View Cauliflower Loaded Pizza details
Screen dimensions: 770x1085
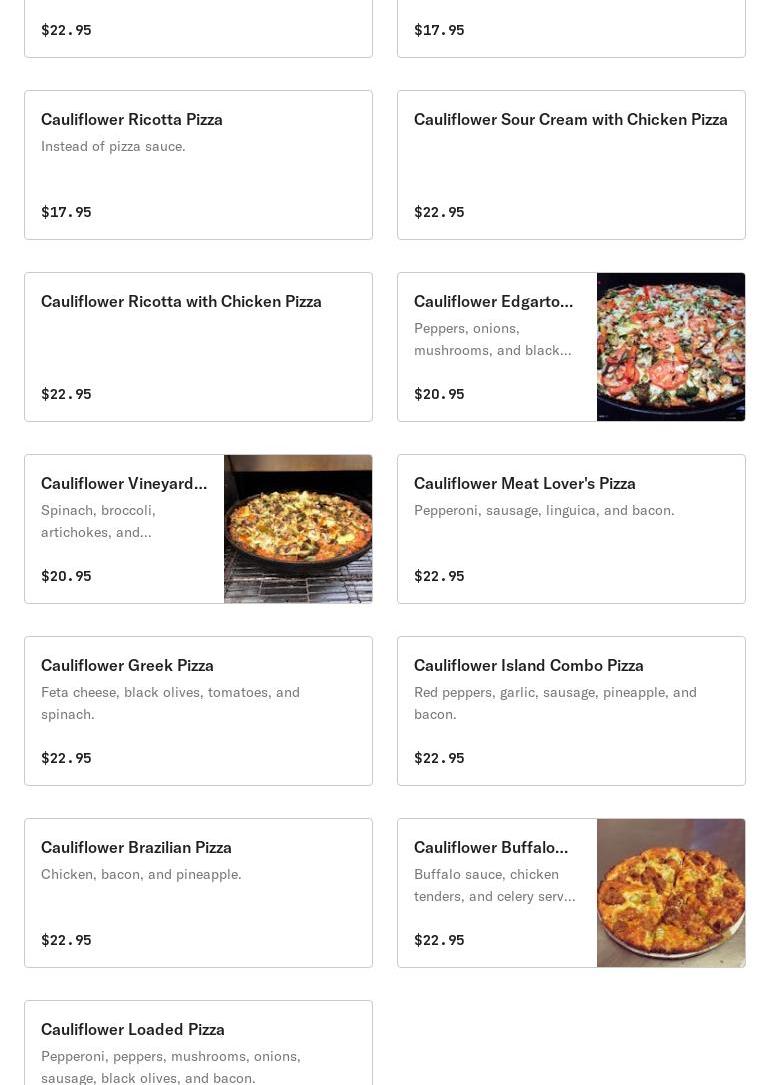click(x=198, y=1045)
